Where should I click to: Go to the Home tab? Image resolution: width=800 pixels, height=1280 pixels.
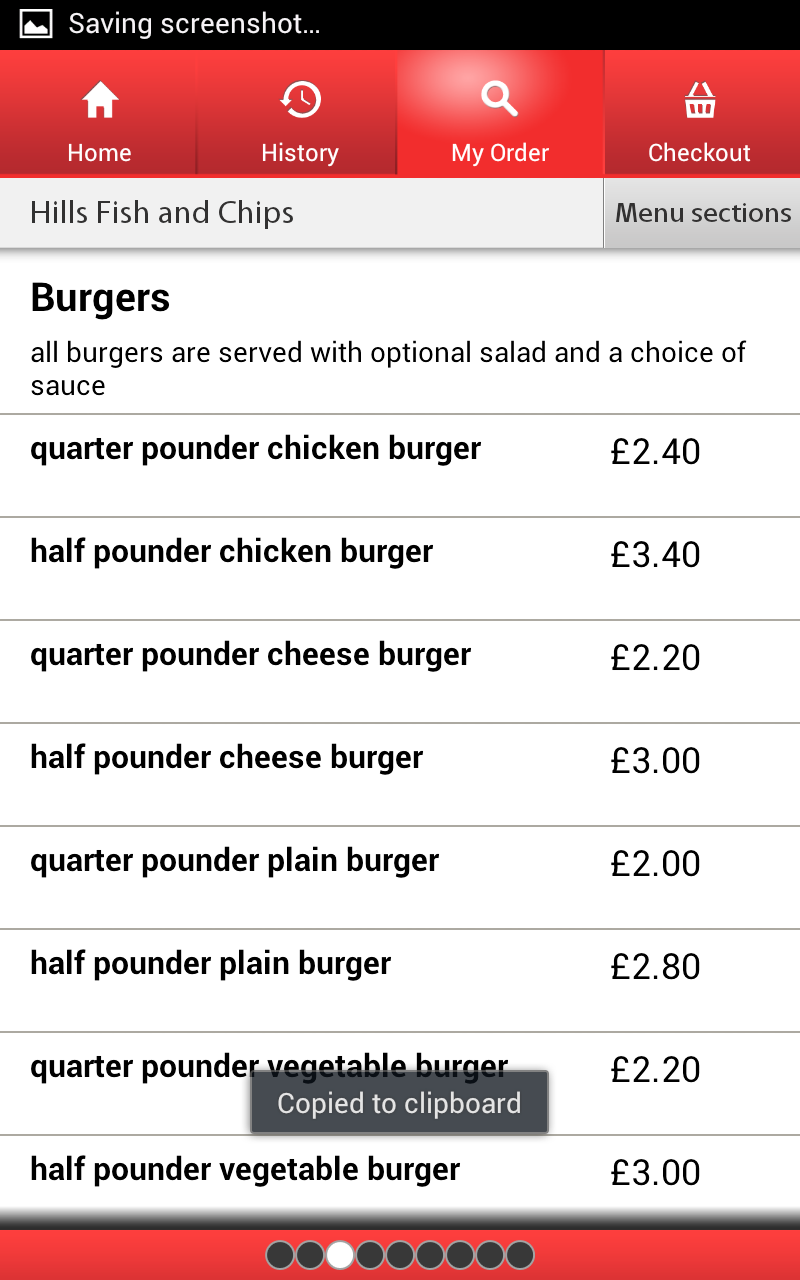pos(99,113)
